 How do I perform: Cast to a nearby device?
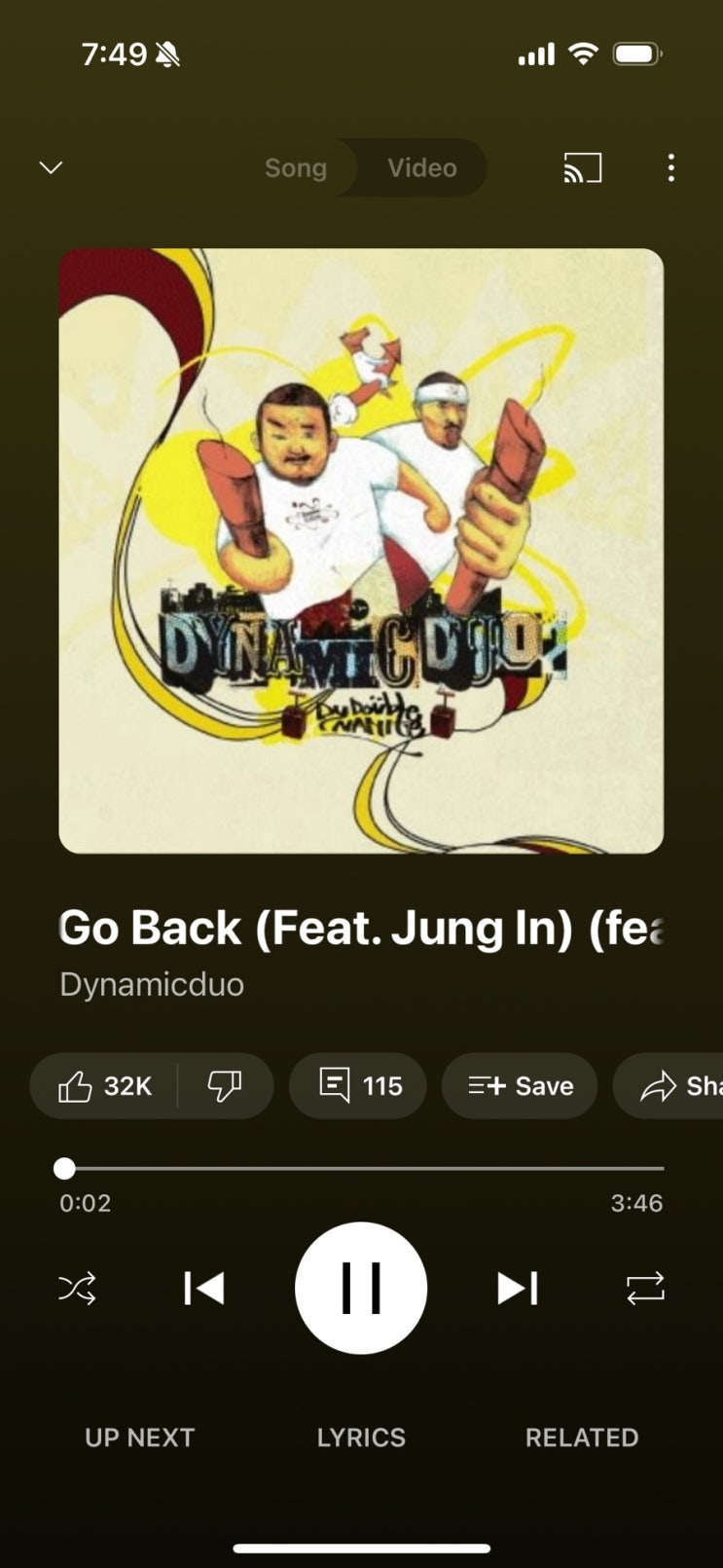pyautogui.click(x=583, y=167)
